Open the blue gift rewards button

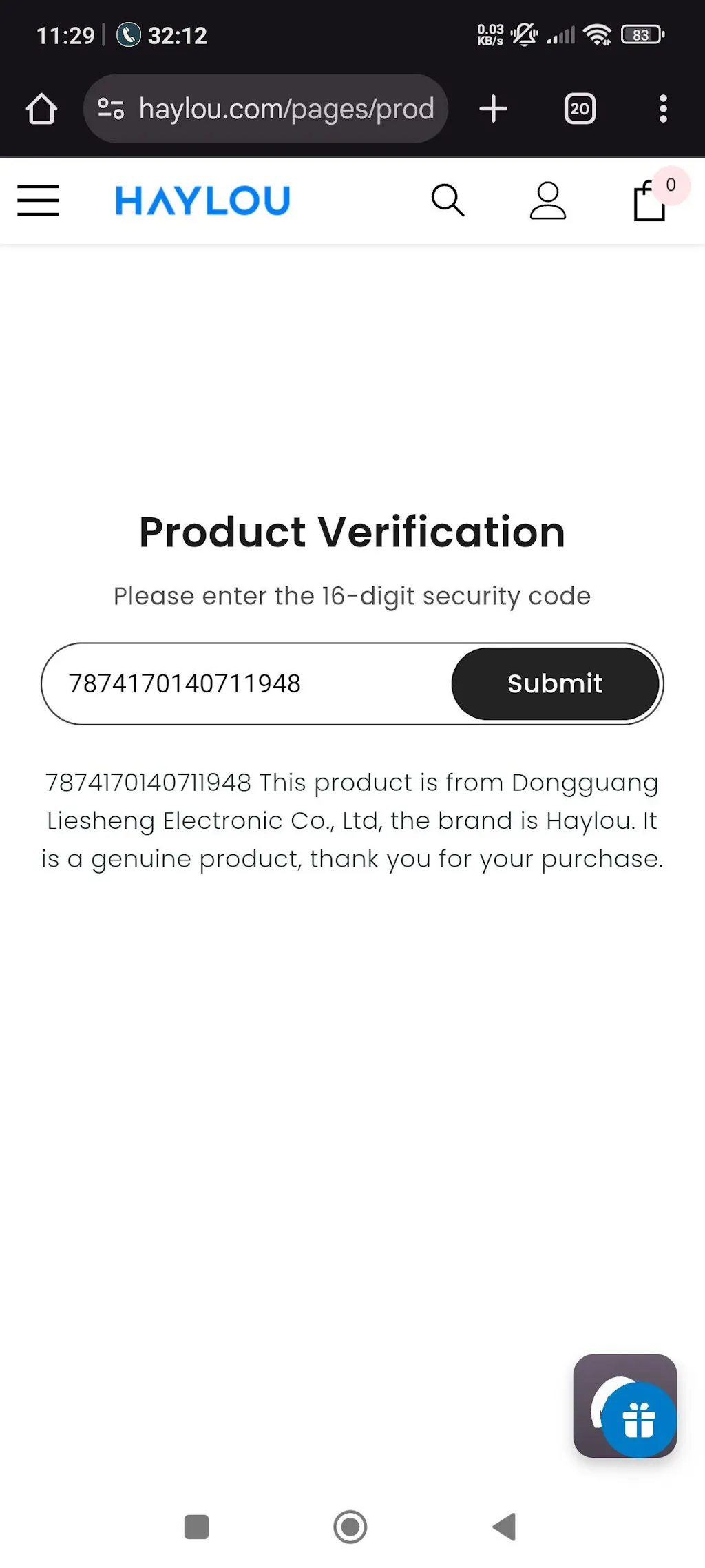(x=638, y=1421)
